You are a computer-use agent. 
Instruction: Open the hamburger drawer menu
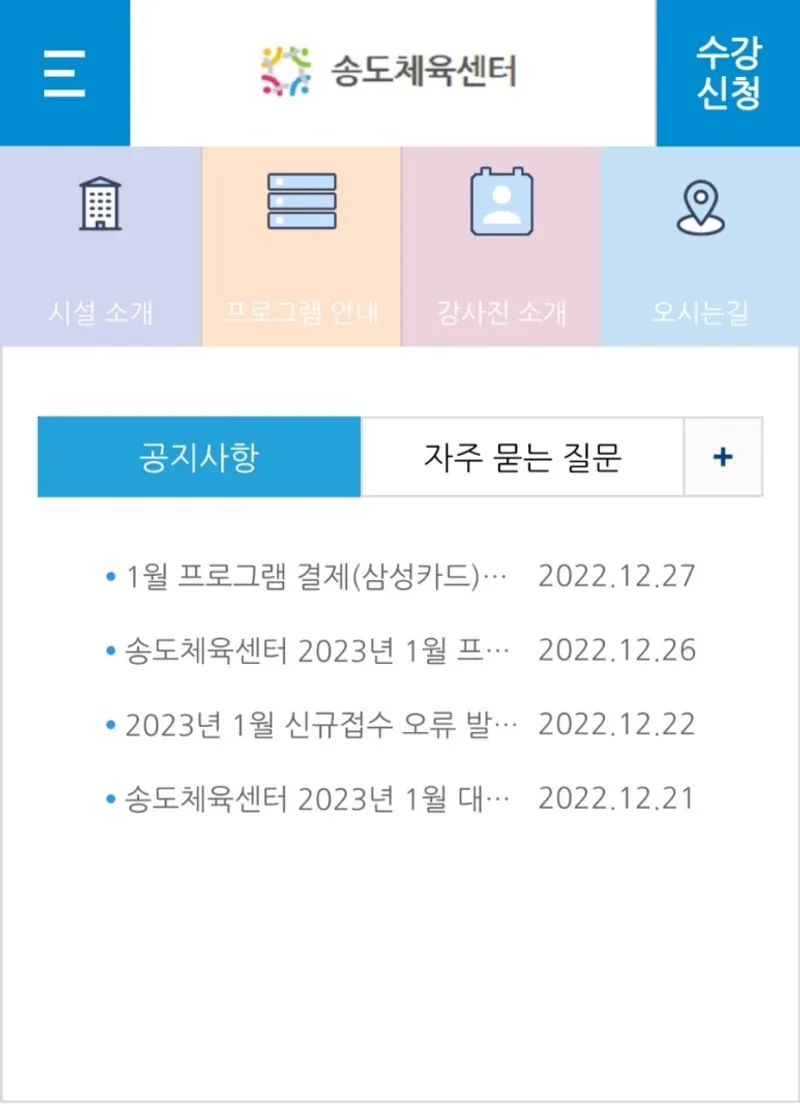(x=64, y=73)
